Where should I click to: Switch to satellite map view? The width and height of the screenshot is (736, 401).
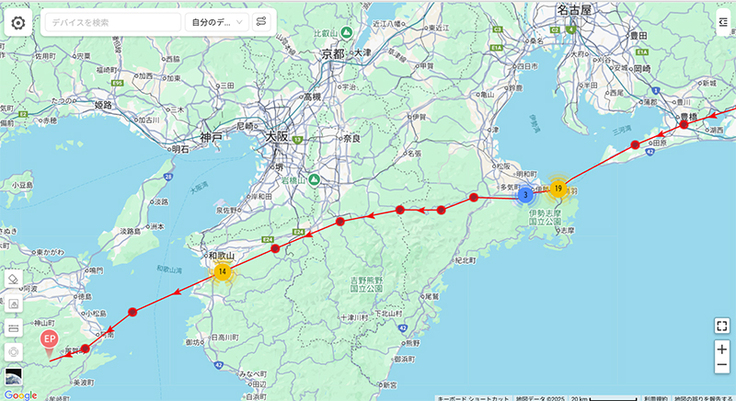tap(13, 377)
